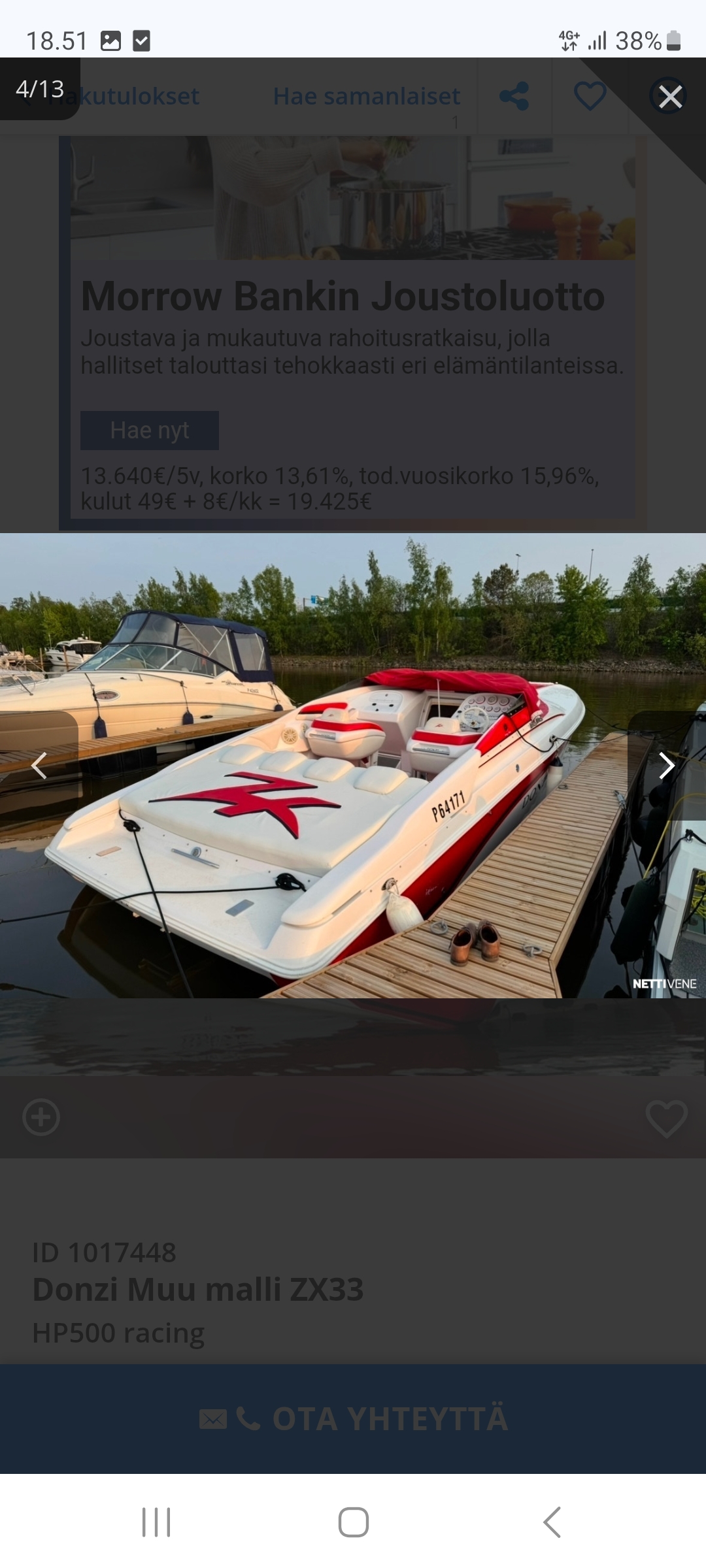Tap the plus icon below the photo
Image resolution: width=706 pixels, height=1568 pixels.
click(41, 1117)
